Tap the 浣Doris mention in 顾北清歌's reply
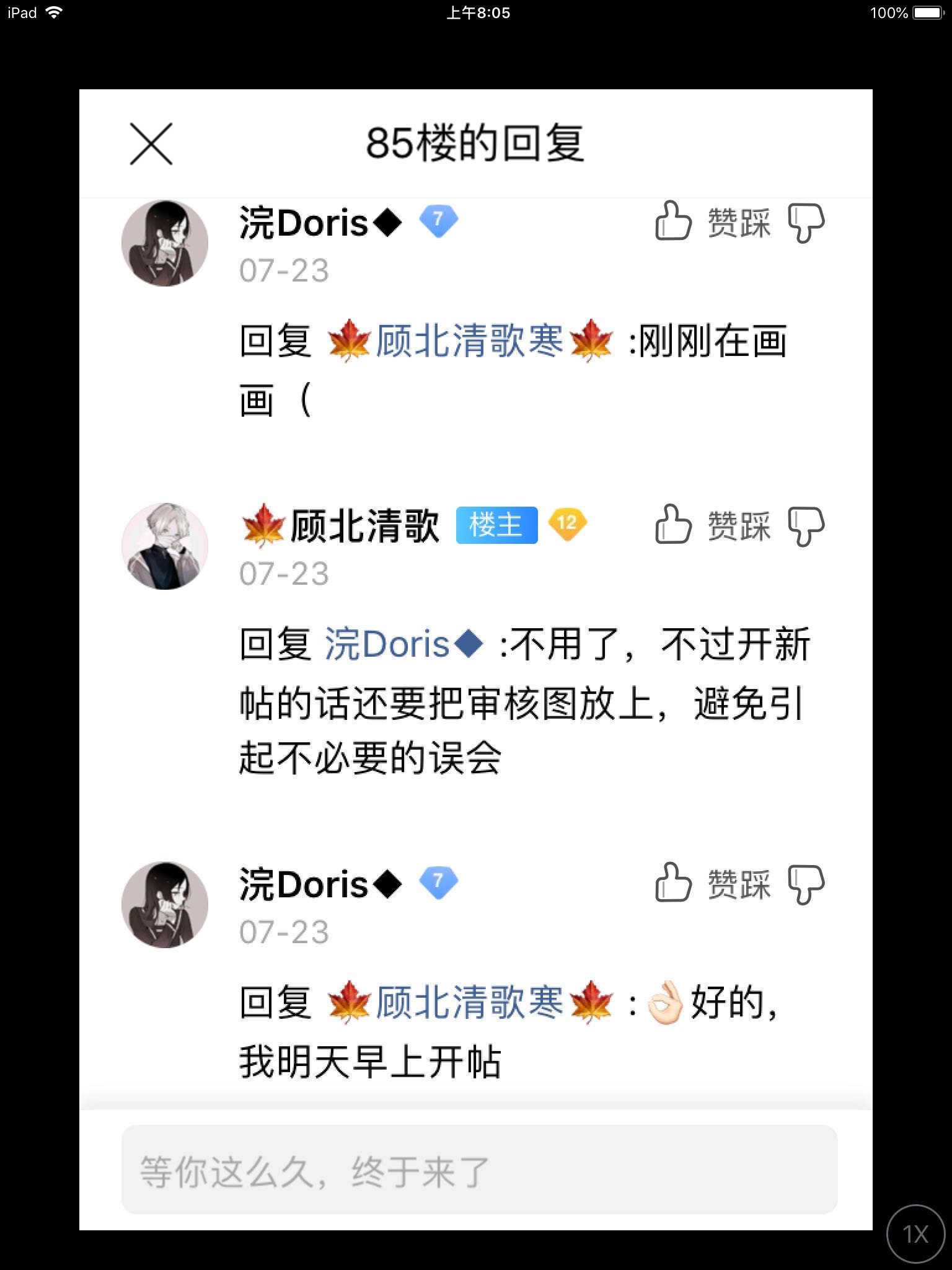The height and width of the screenshot is (1270, 952). (x=403, y=644)
